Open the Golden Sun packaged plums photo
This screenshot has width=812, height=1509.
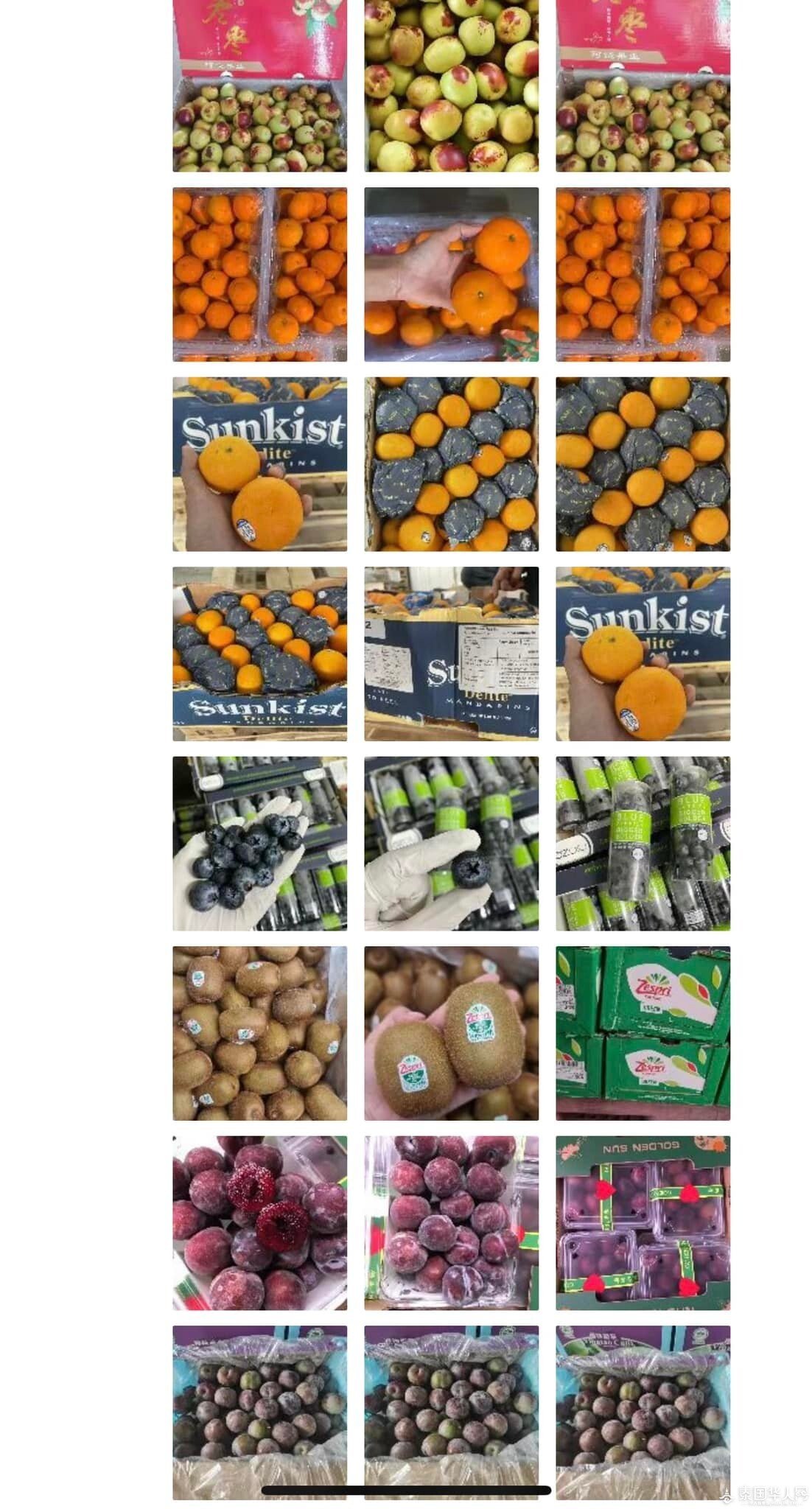pos(643,1222)
